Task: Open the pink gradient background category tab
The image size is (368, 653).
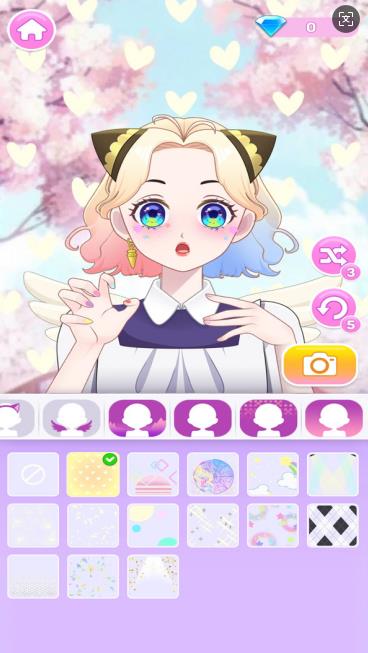Action: click(334, 418)
